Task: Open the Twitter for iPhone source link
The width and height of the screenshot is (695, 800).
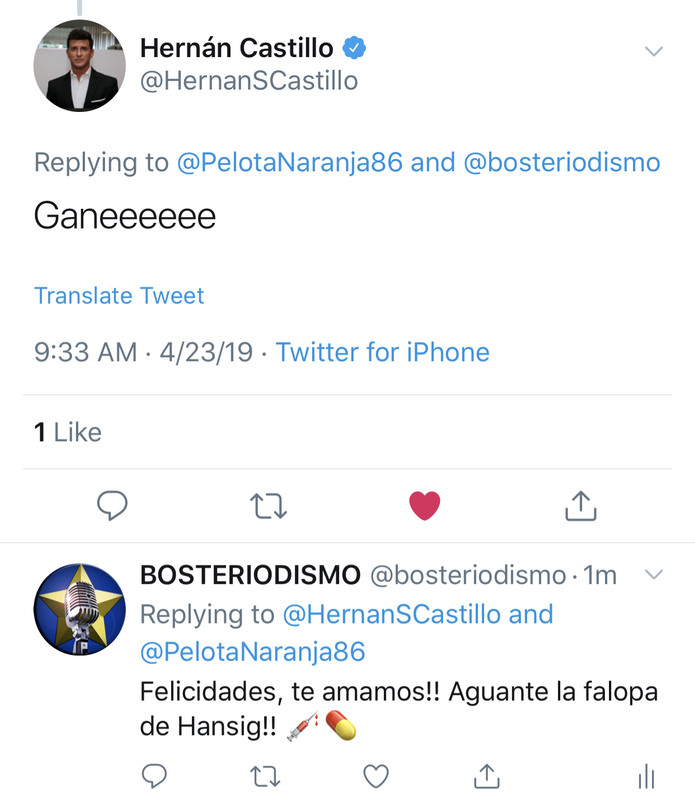Action: [382, 352]
